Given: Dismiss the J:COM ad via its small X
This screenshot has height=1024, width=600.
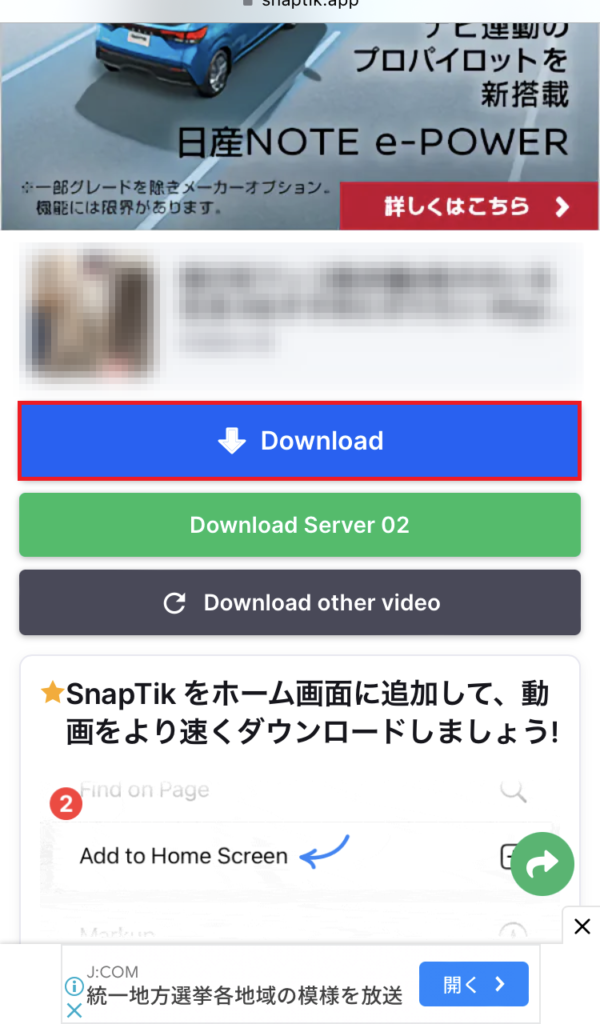Looking at the screenshot, I should (74, 1011).
